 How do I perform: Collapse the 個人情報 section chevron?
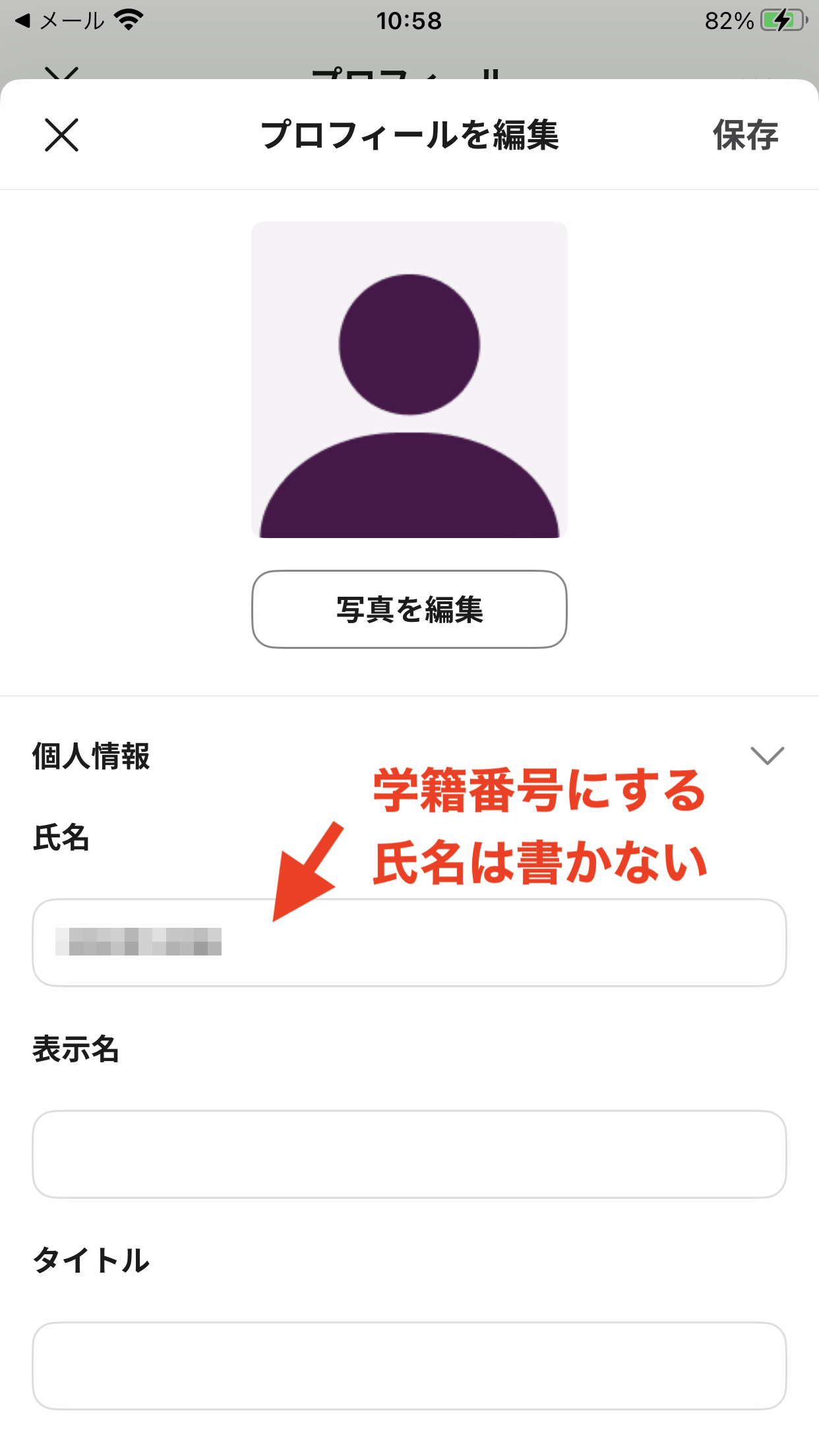[x=767, y=756]
